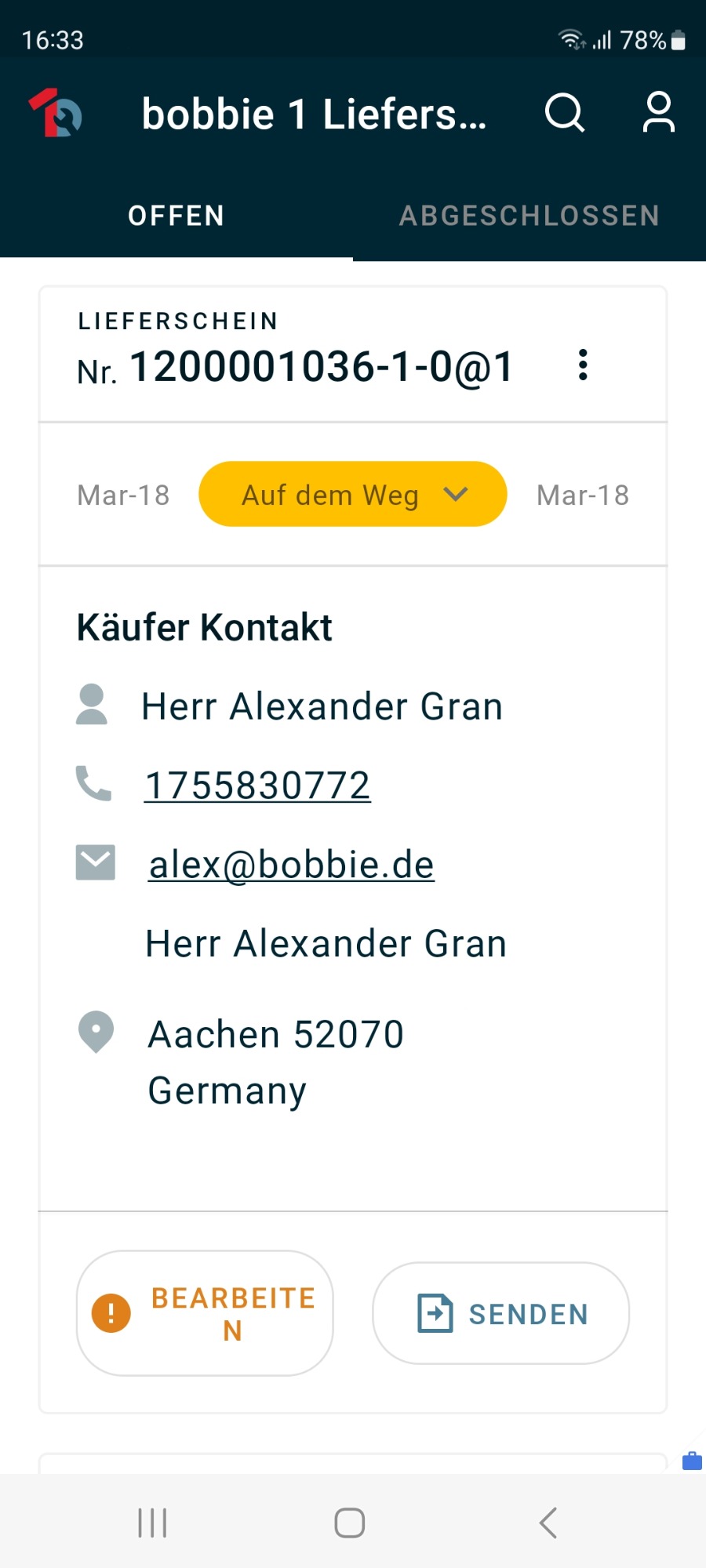This screenshot has width=706, height=1568.
Task: Switch to the Abgeschlossen tab
Action: point(529,216)
